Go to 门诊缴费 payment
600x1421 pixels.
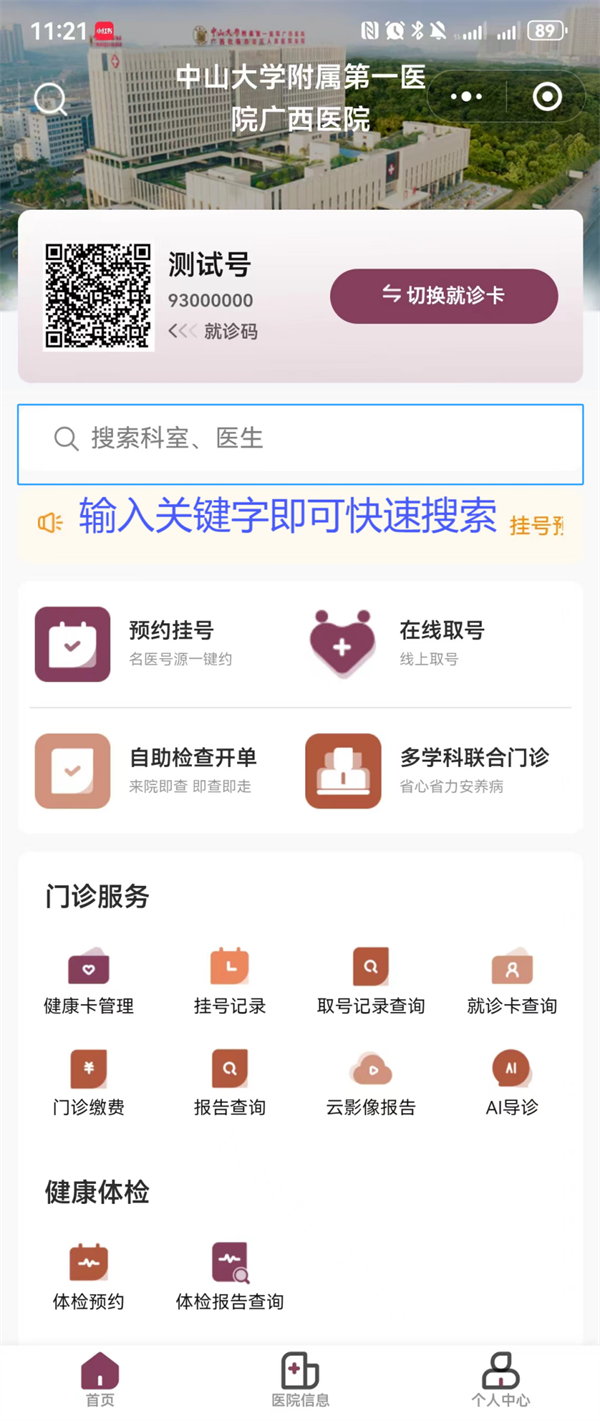pos(88,1083)
